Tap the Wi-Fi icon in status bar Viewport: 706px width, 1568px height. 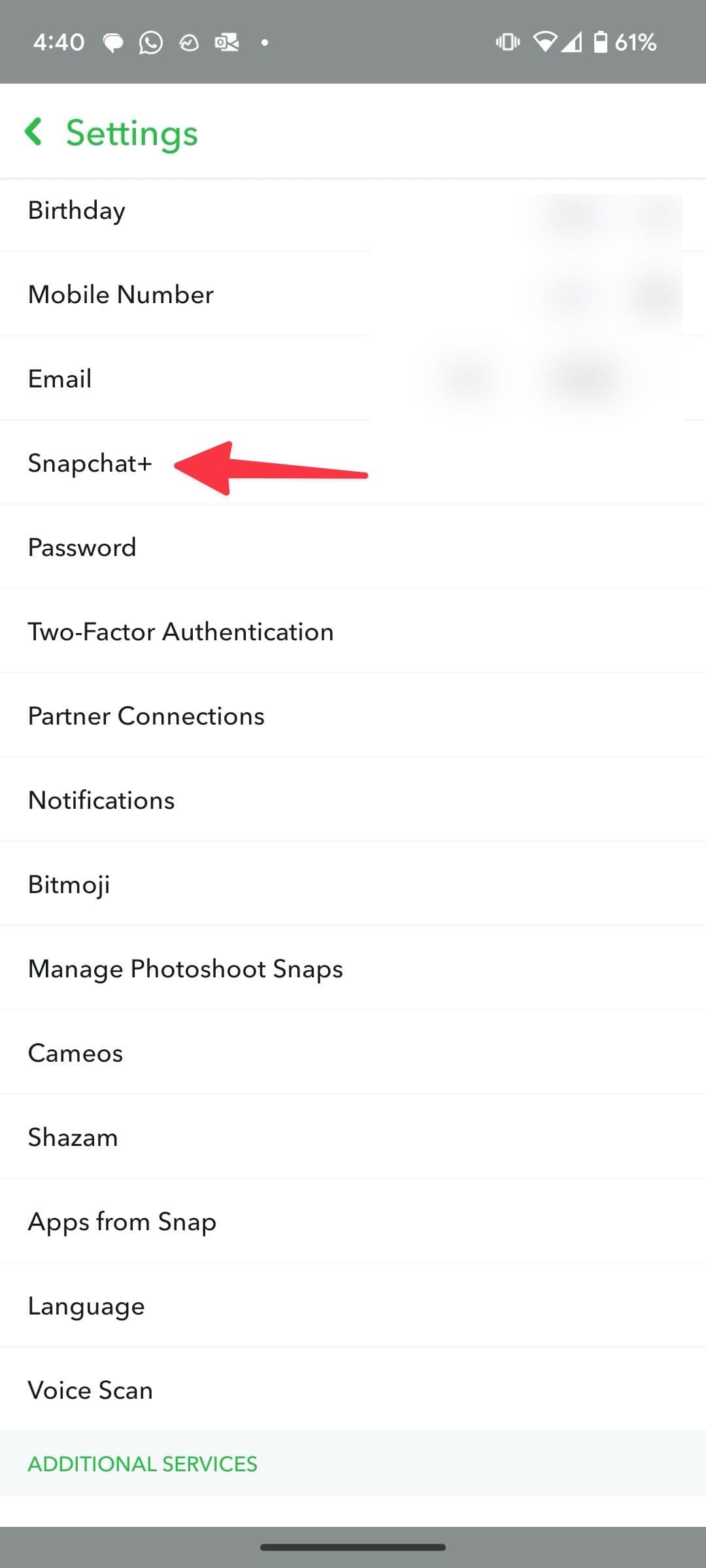(545, 42)
